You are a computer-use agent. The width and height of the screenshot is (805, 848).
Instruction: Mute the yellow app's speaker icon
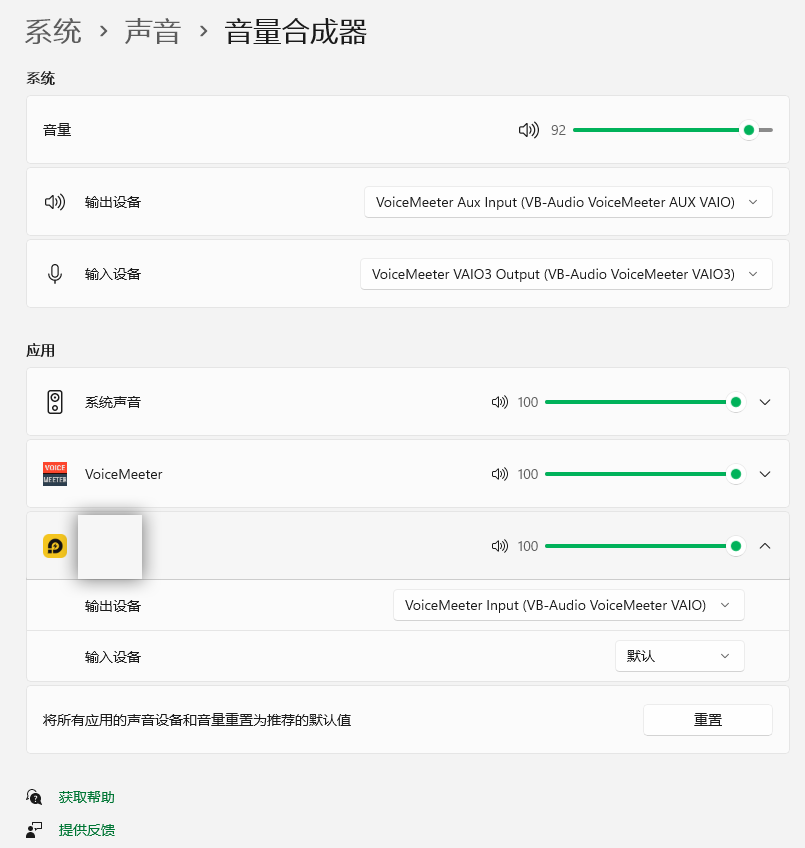pos(500,546)
